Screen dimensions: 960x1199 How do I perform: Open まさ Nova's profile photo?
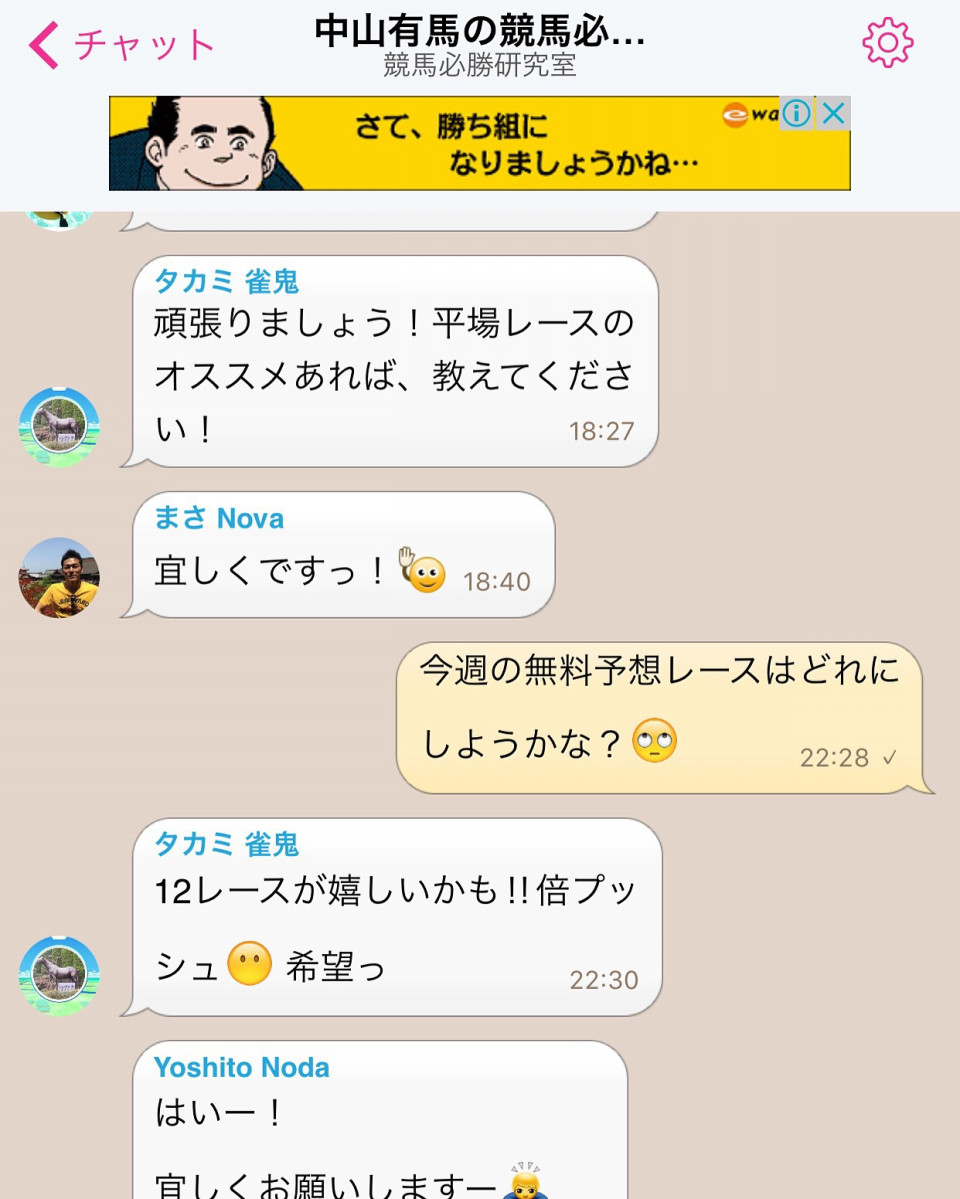(x=59, y=577)
